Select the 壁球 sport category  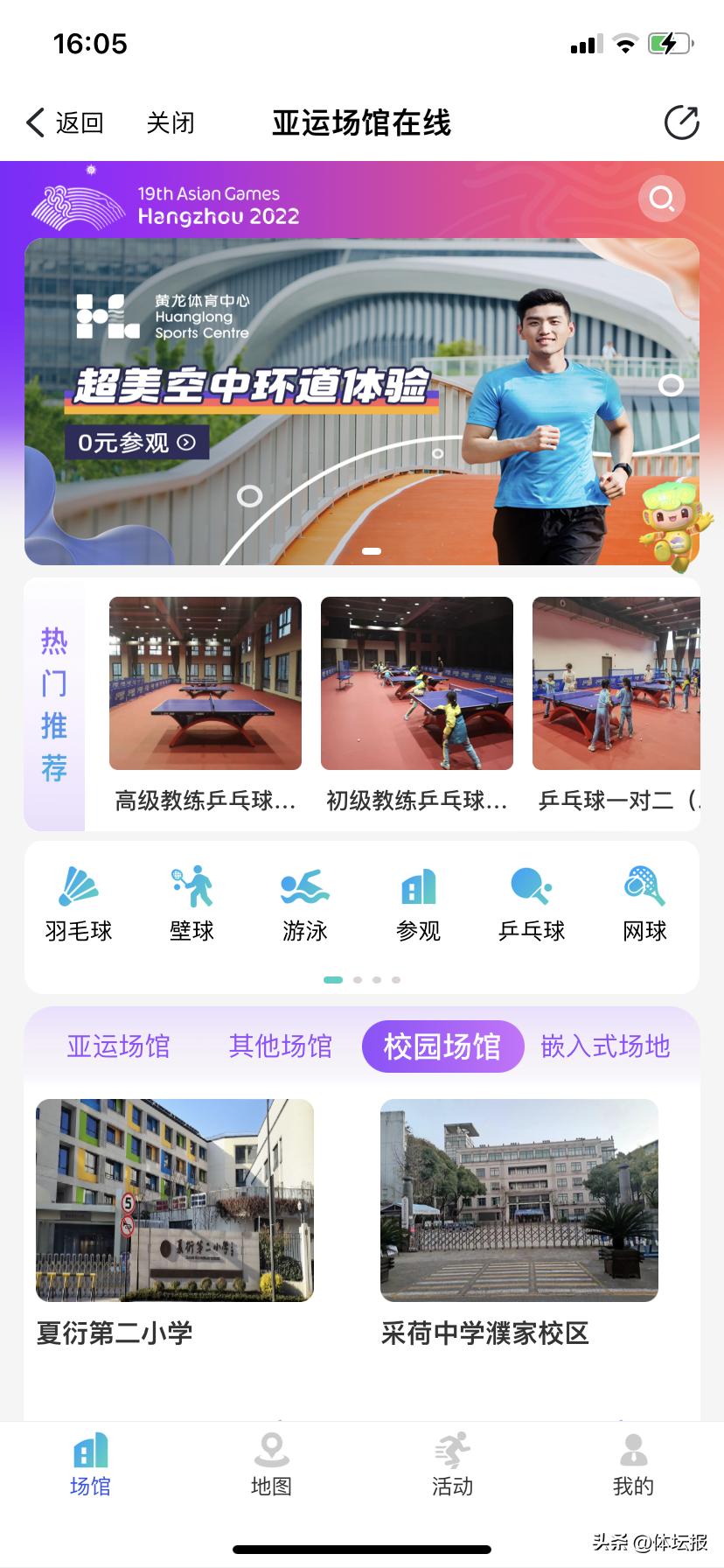(x=191, y=903)
